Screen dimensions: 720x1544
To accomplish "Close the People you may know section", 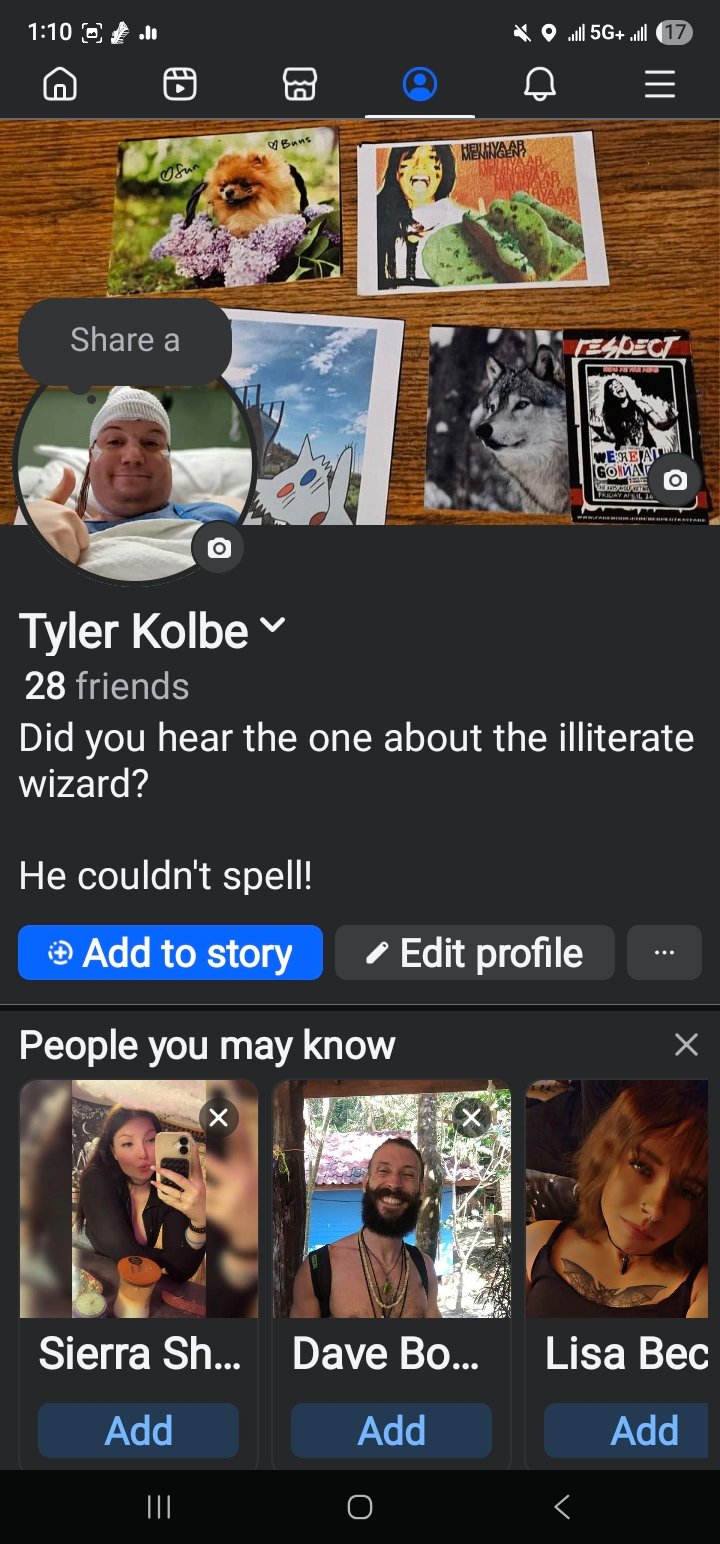I will 686,1045.
